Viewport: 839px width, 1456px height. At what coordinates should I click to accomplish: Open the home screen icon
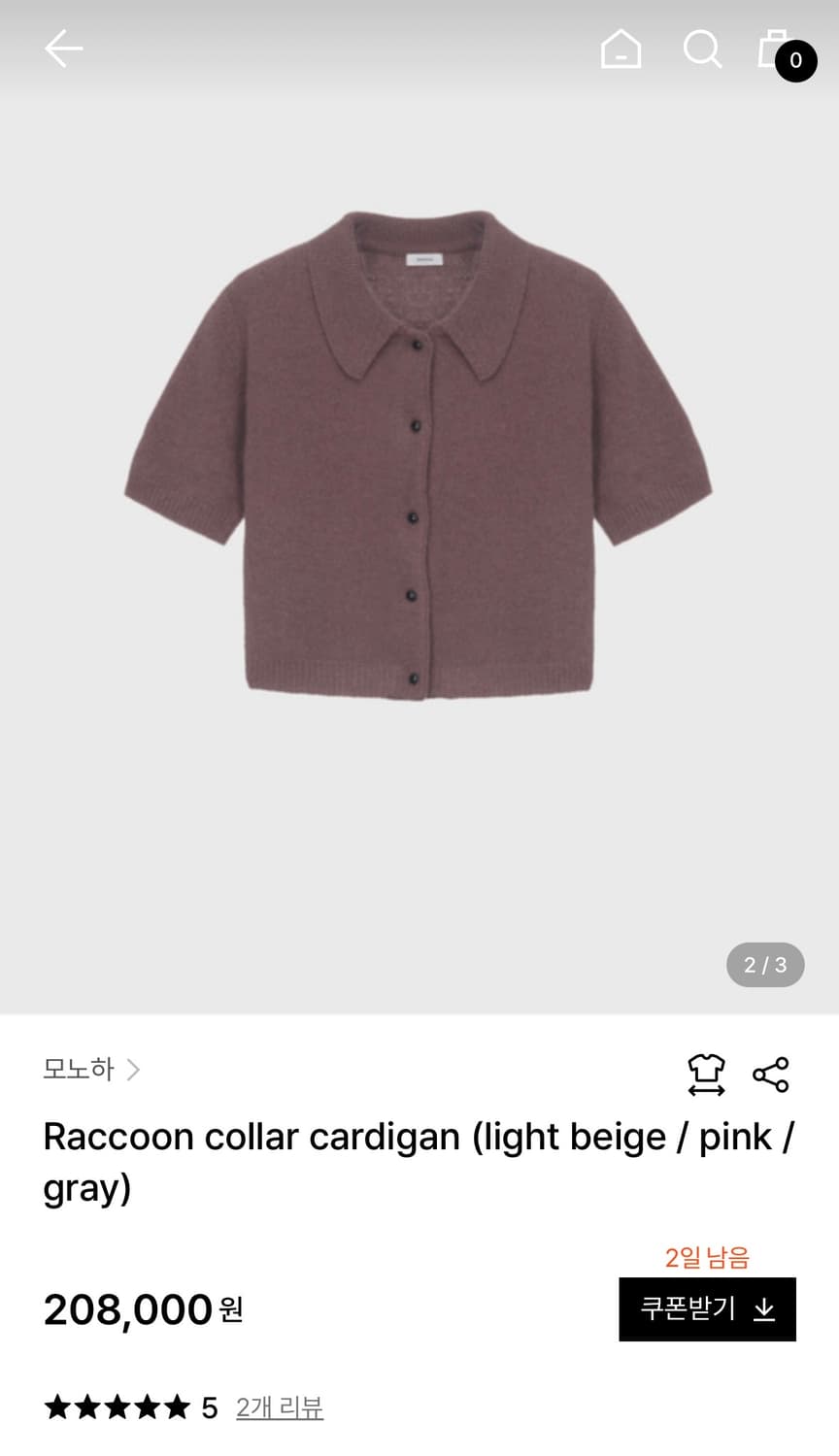click(x=621, y=50)
